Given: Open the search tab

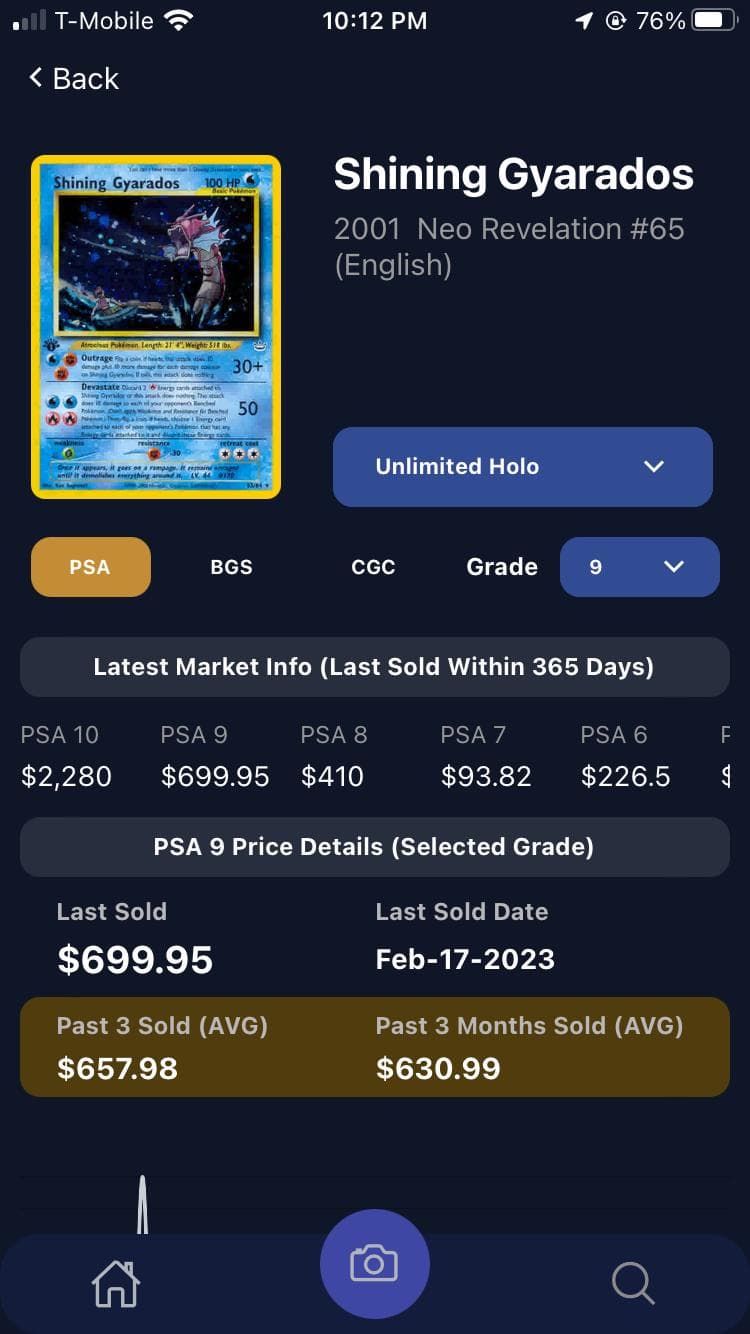Looking at the screenshot, I should [x=633, y=1282].
